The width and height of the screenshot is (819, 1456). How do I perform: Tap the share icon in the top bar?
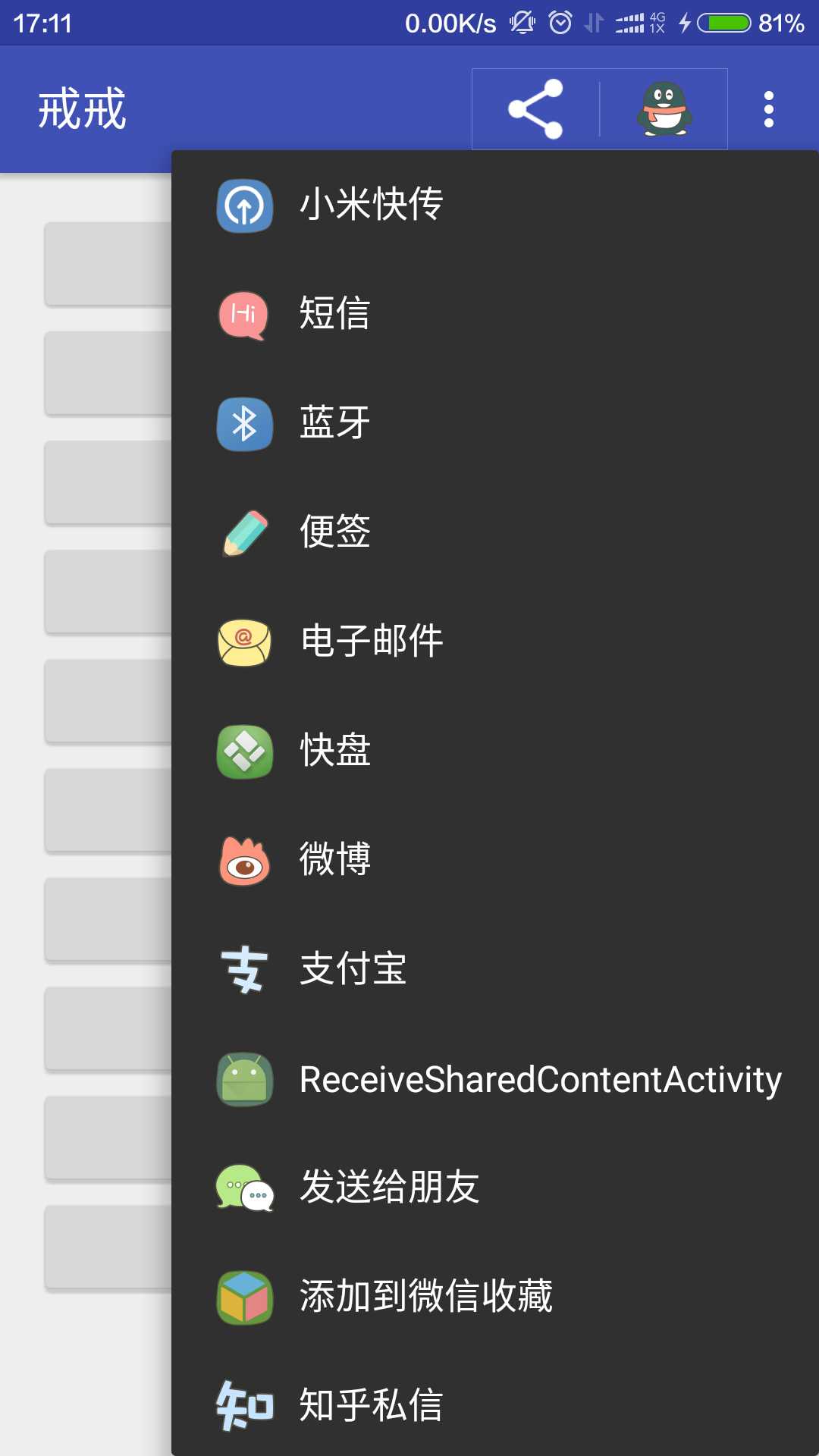(x=536, y=108)
